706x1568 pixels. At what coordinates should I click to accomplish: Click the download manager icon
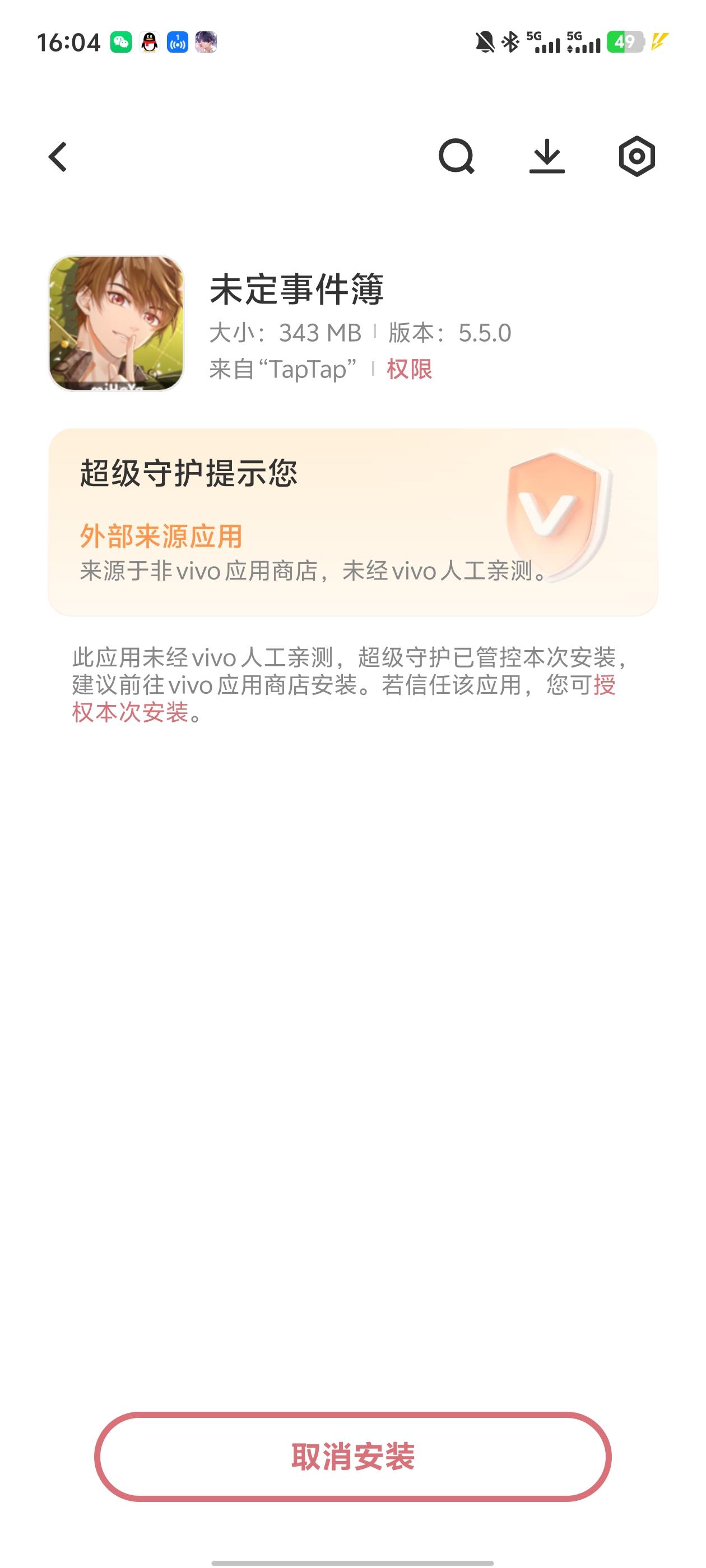[x=547, y=157]
